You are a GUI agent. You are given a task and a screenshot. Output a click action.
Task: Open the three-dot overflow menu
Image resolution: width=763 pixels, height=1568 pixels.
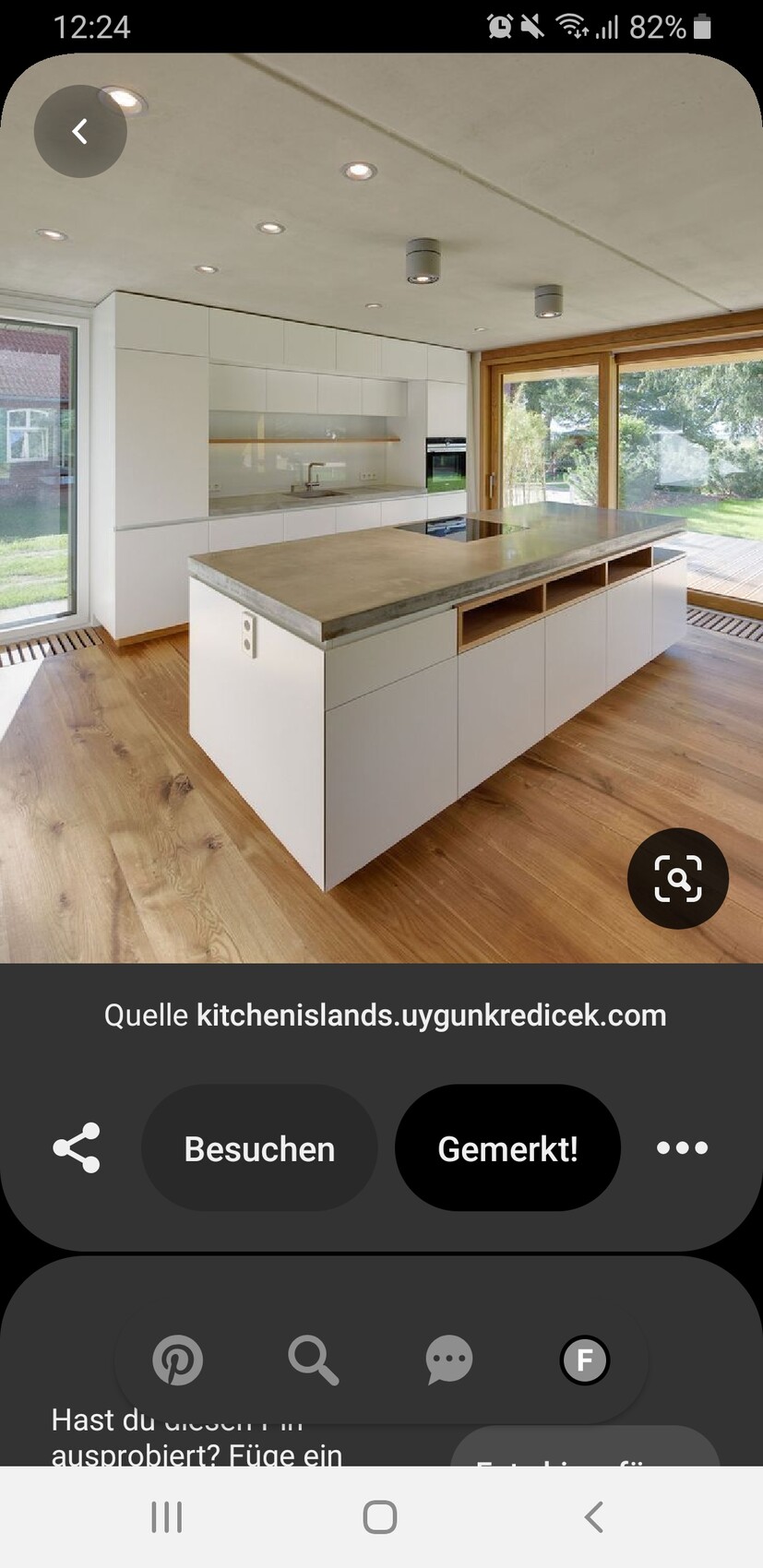[x=682, y=1147]
